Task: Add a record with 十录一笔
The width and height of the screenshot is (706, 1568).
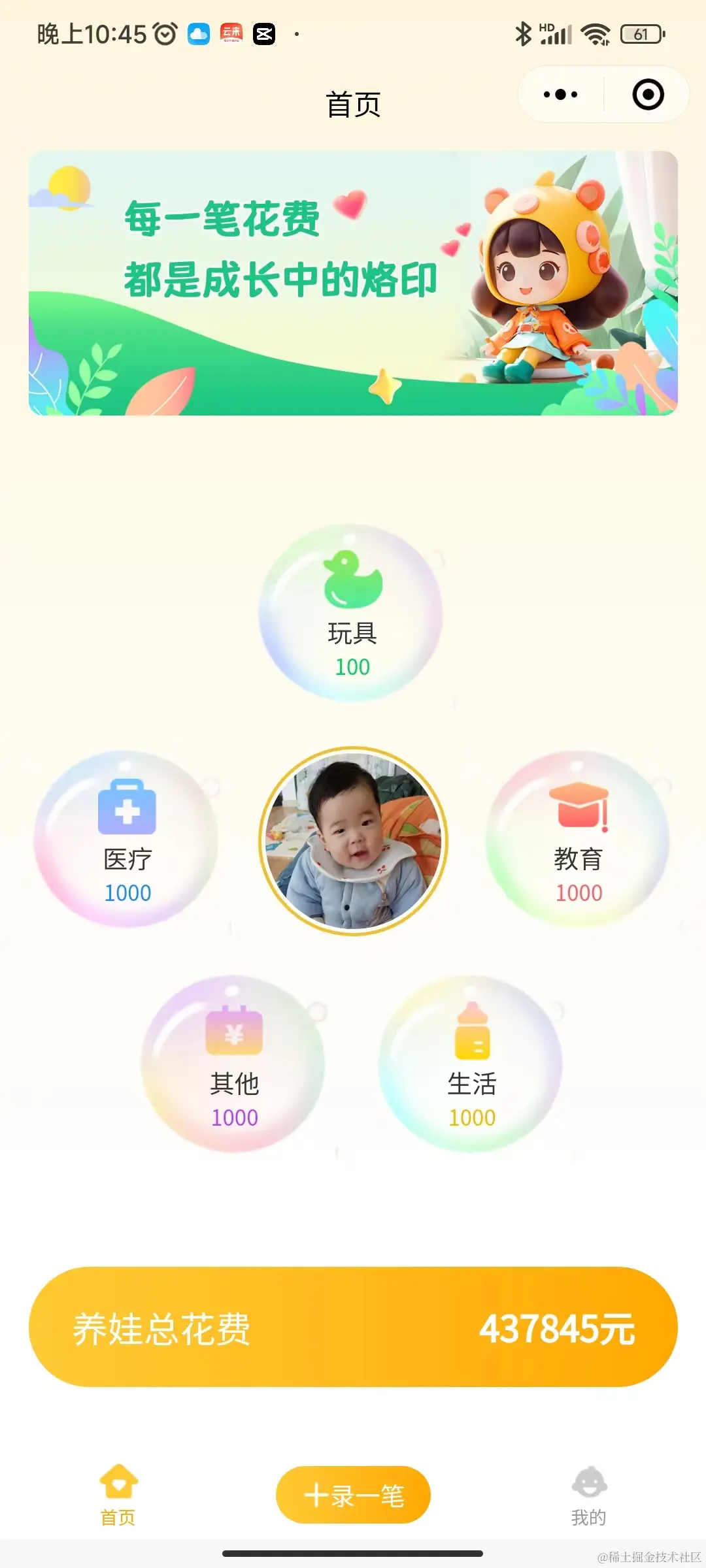Action: click(x=353, y=1495)
